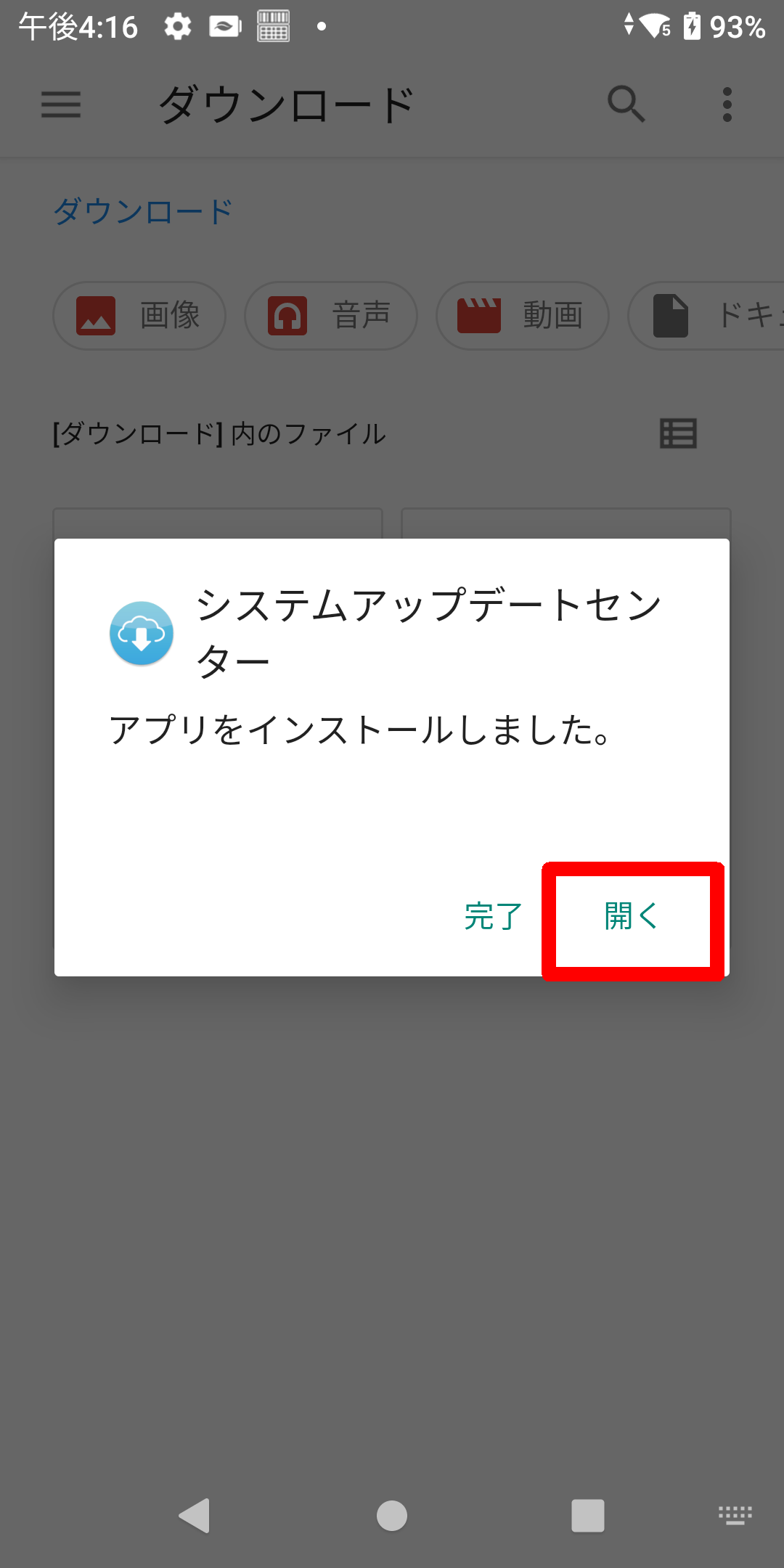Tap 完了 to finish the installation
Viewport: 784px width, 1568px height.
pyautogui.click(x=494, y=917)
